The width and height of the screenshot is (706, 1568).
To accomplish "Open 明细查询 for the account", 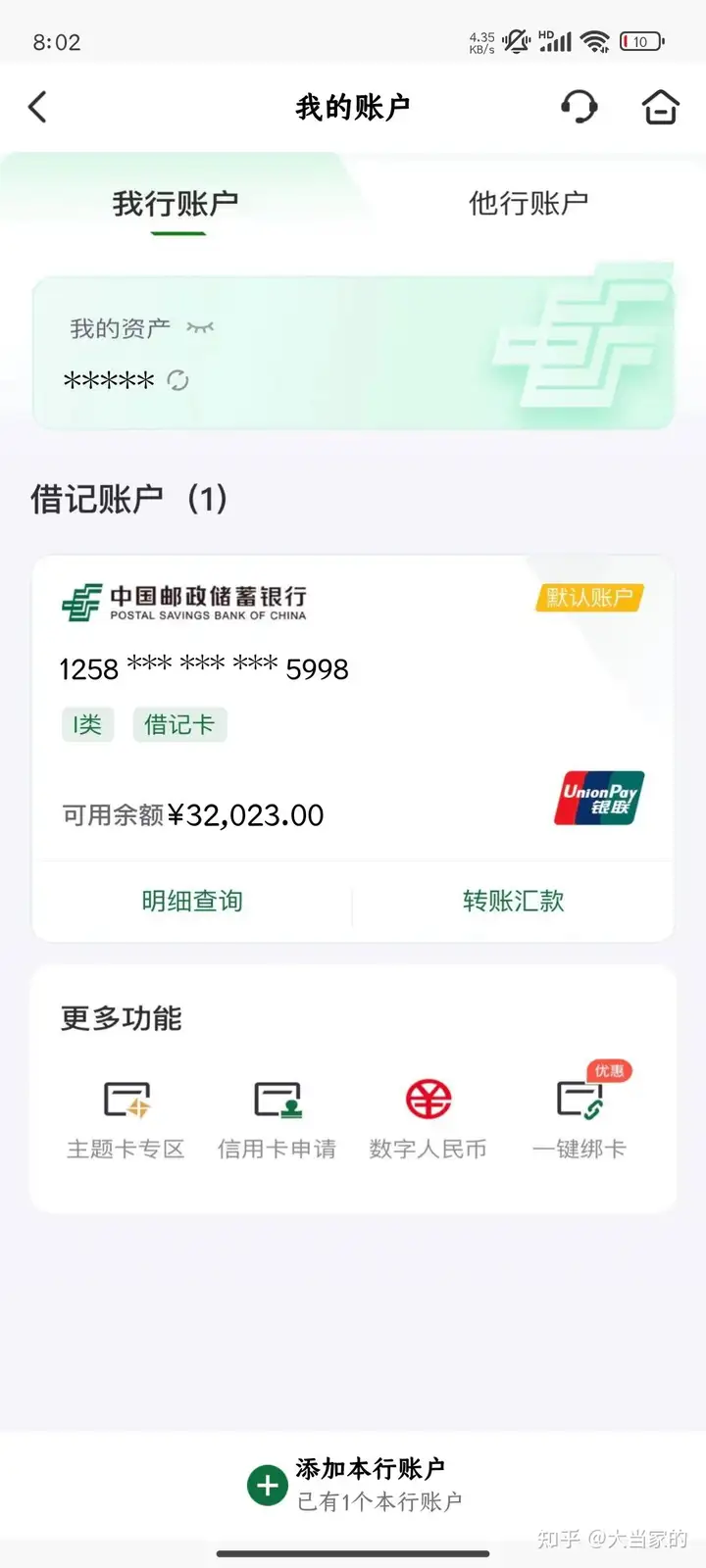I will pos(192,901).
